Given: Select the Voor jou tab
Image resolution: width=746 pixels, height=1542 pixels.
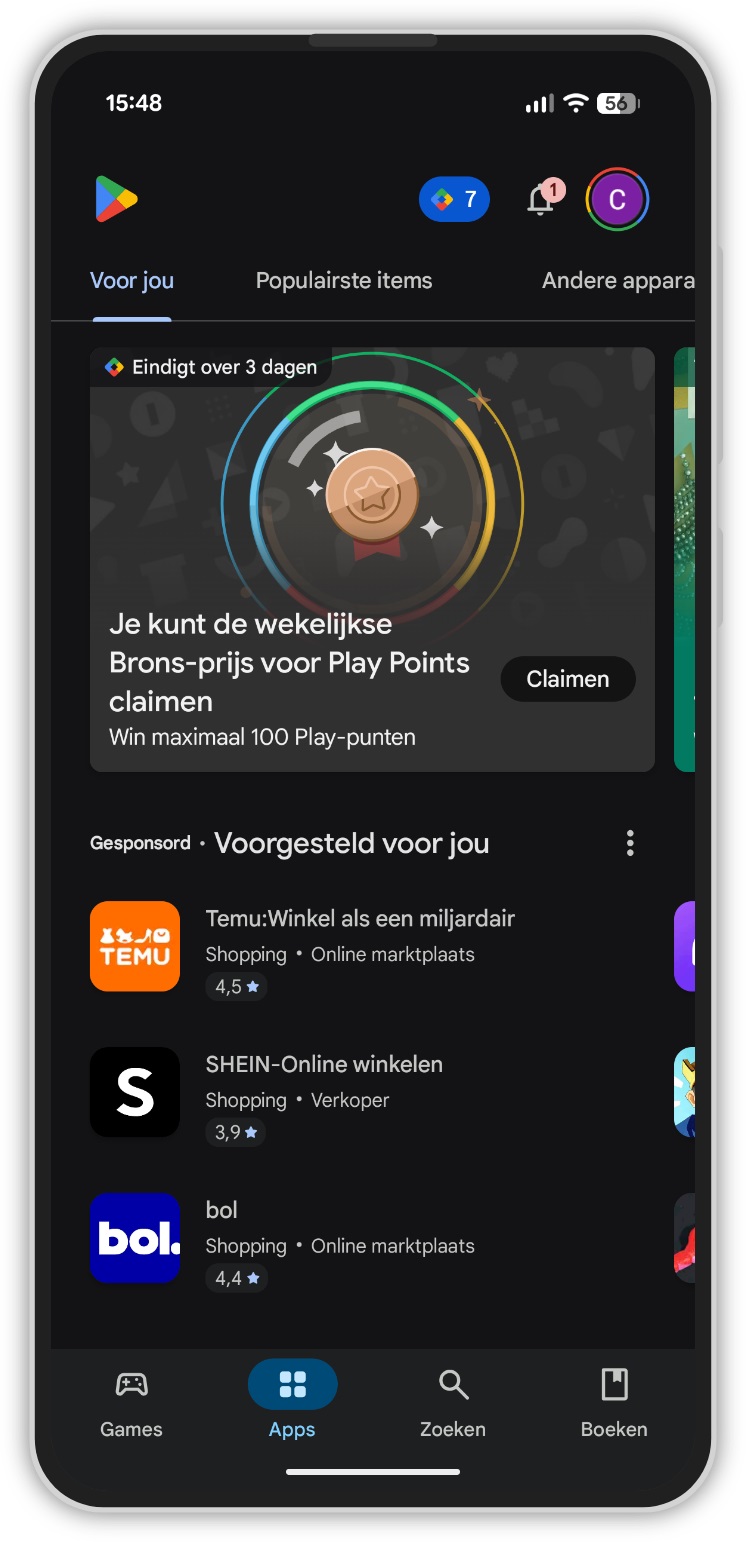Looking at the screenshot, I should pos(132,281).
